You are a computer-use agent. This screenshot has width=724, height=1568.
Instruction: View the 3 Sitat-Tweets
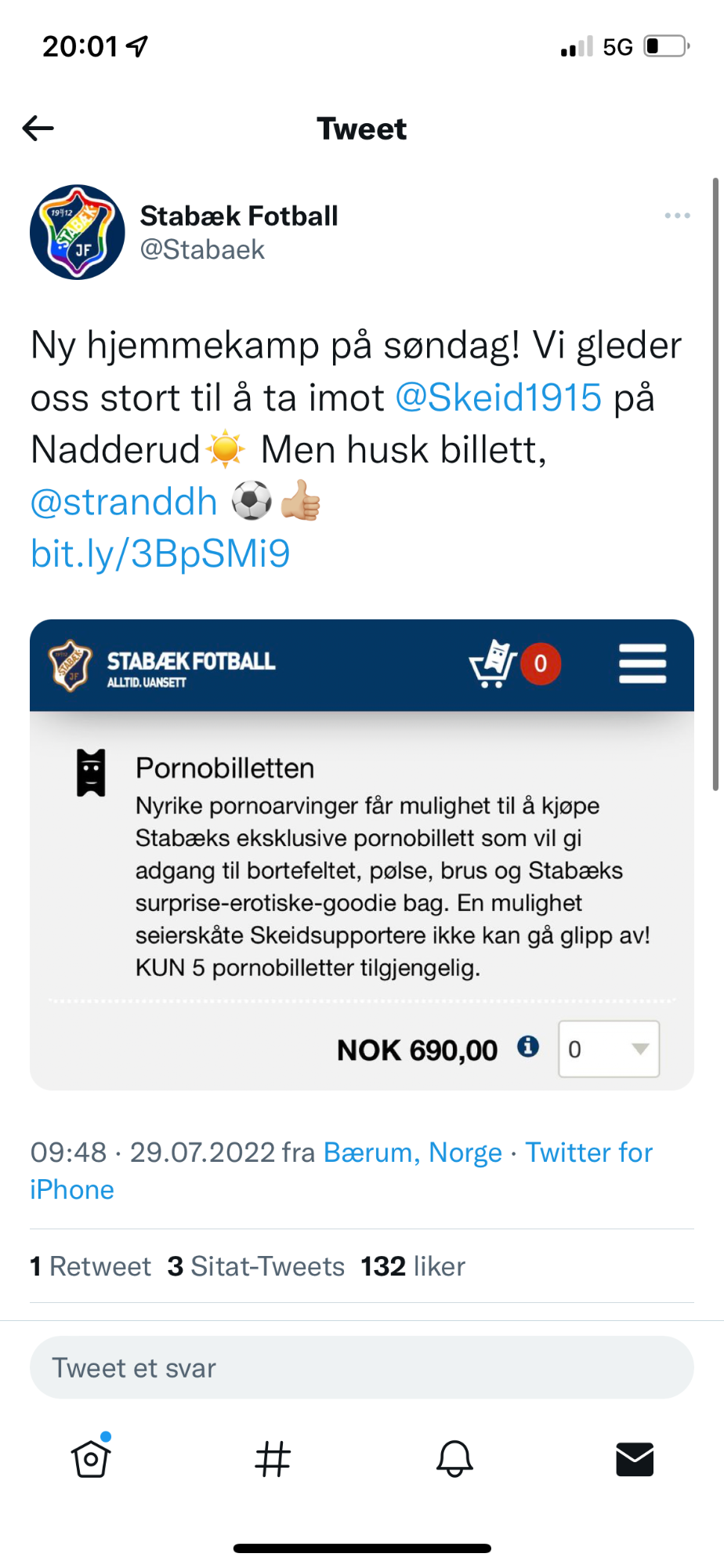pyautogui.click(x=256, y=1266)
